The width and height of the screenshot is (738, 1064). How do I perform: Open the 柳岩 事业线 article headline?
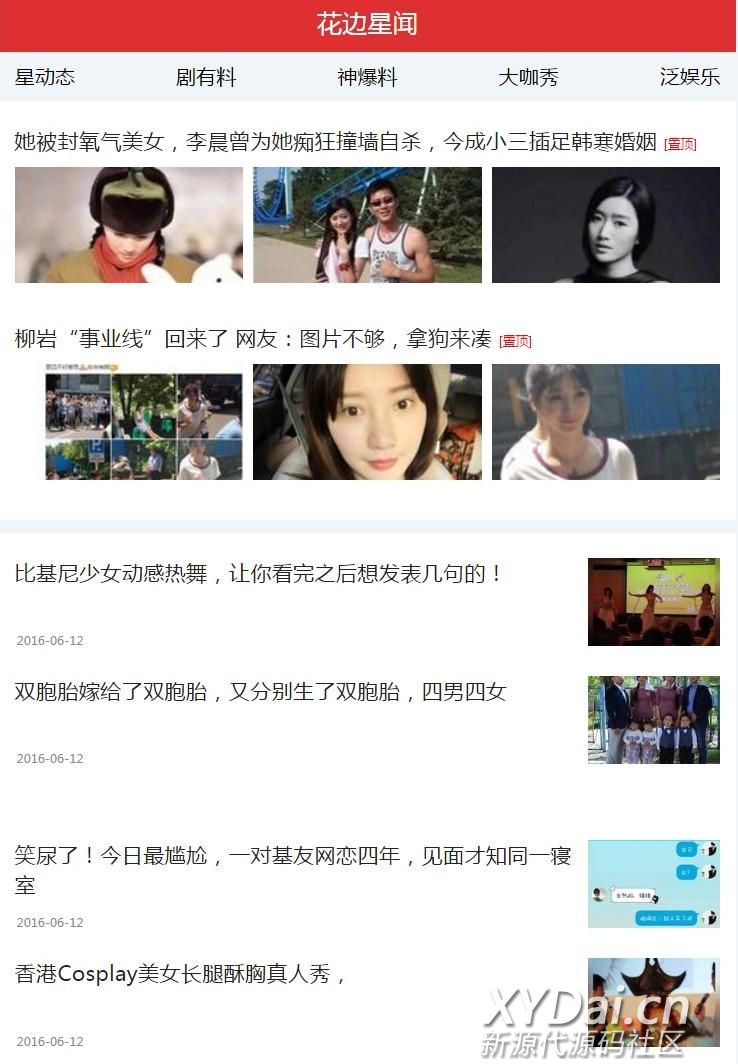(x=253, y=339)
